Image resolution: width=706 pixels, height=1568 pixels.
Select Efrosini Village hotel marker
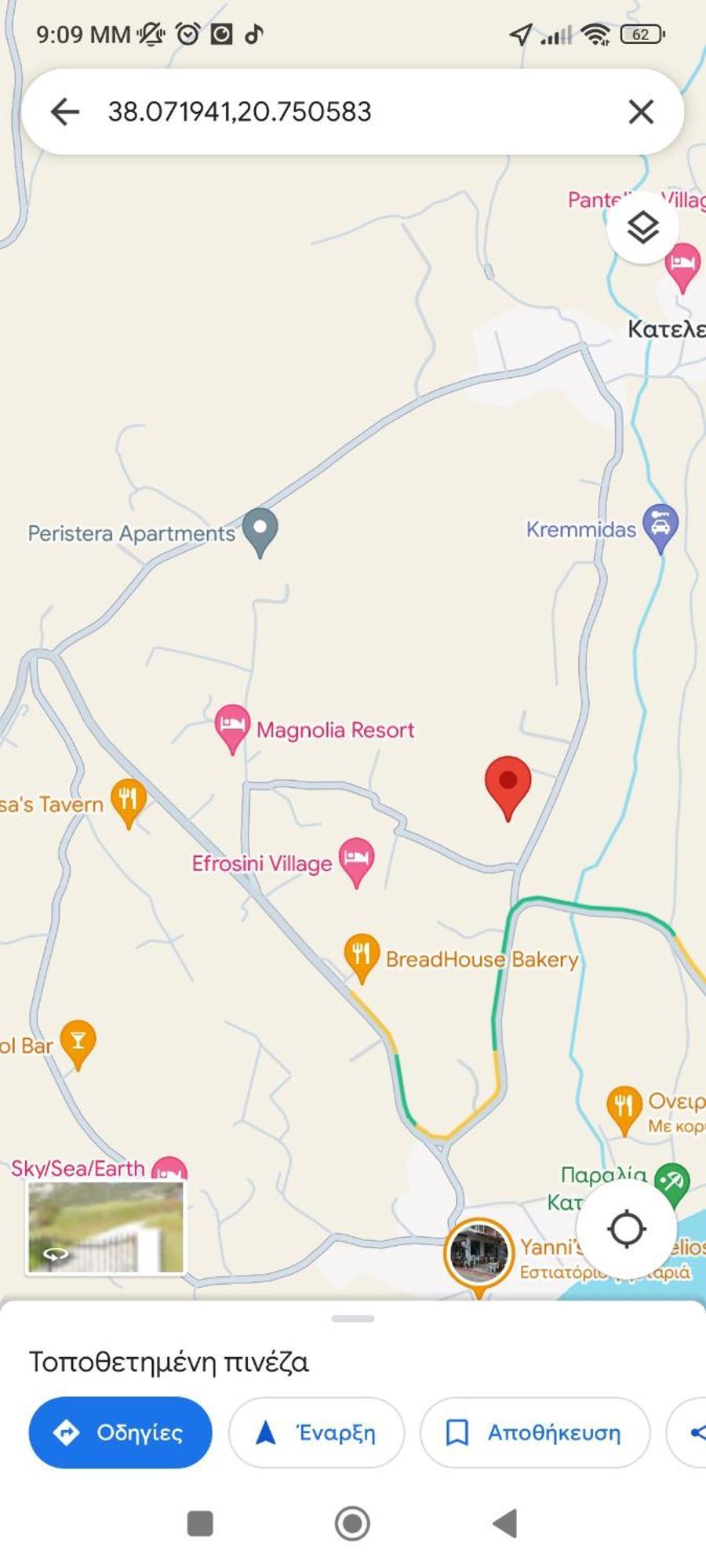(356, 860)
